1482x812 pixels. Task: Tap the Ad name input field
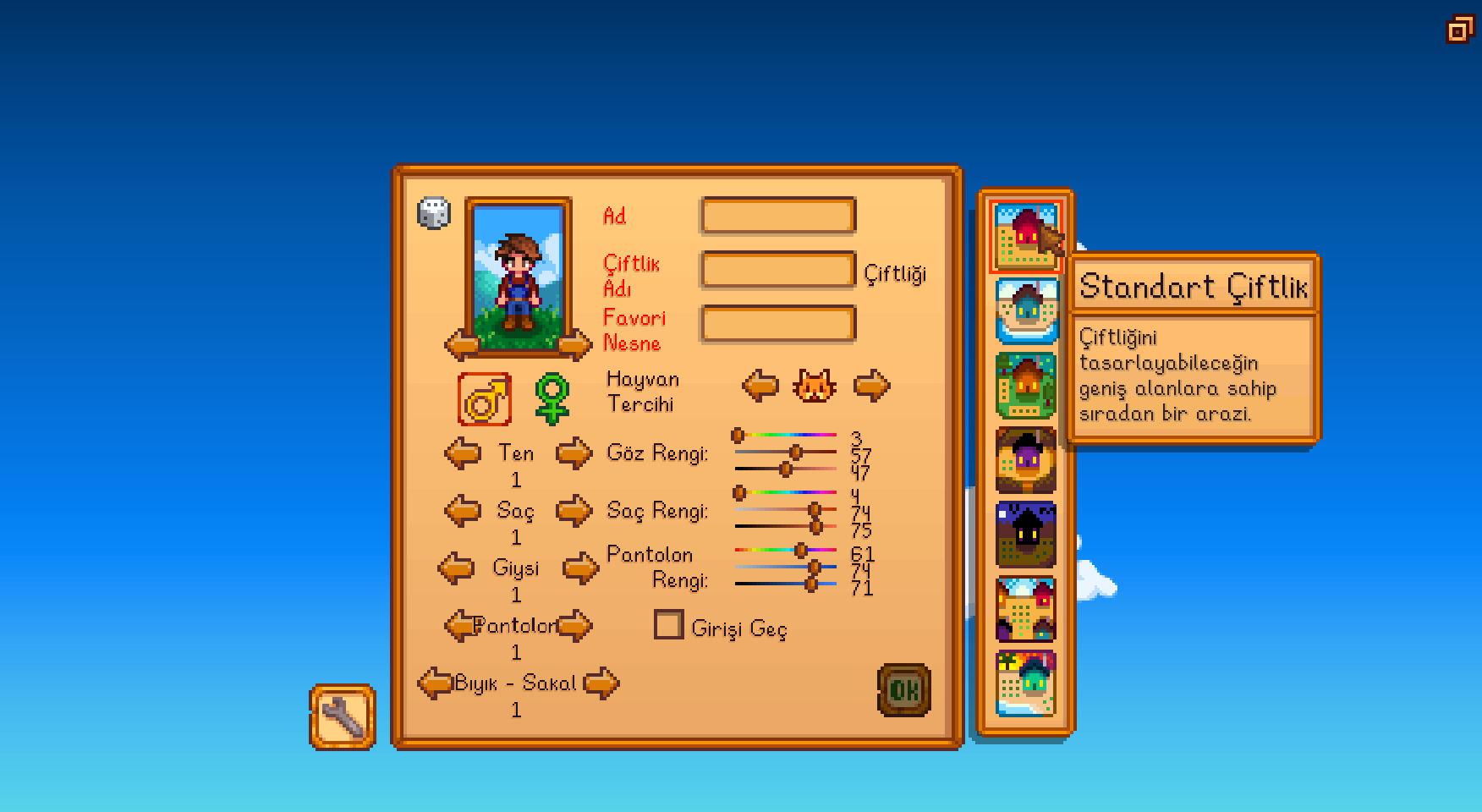[777, 216]
